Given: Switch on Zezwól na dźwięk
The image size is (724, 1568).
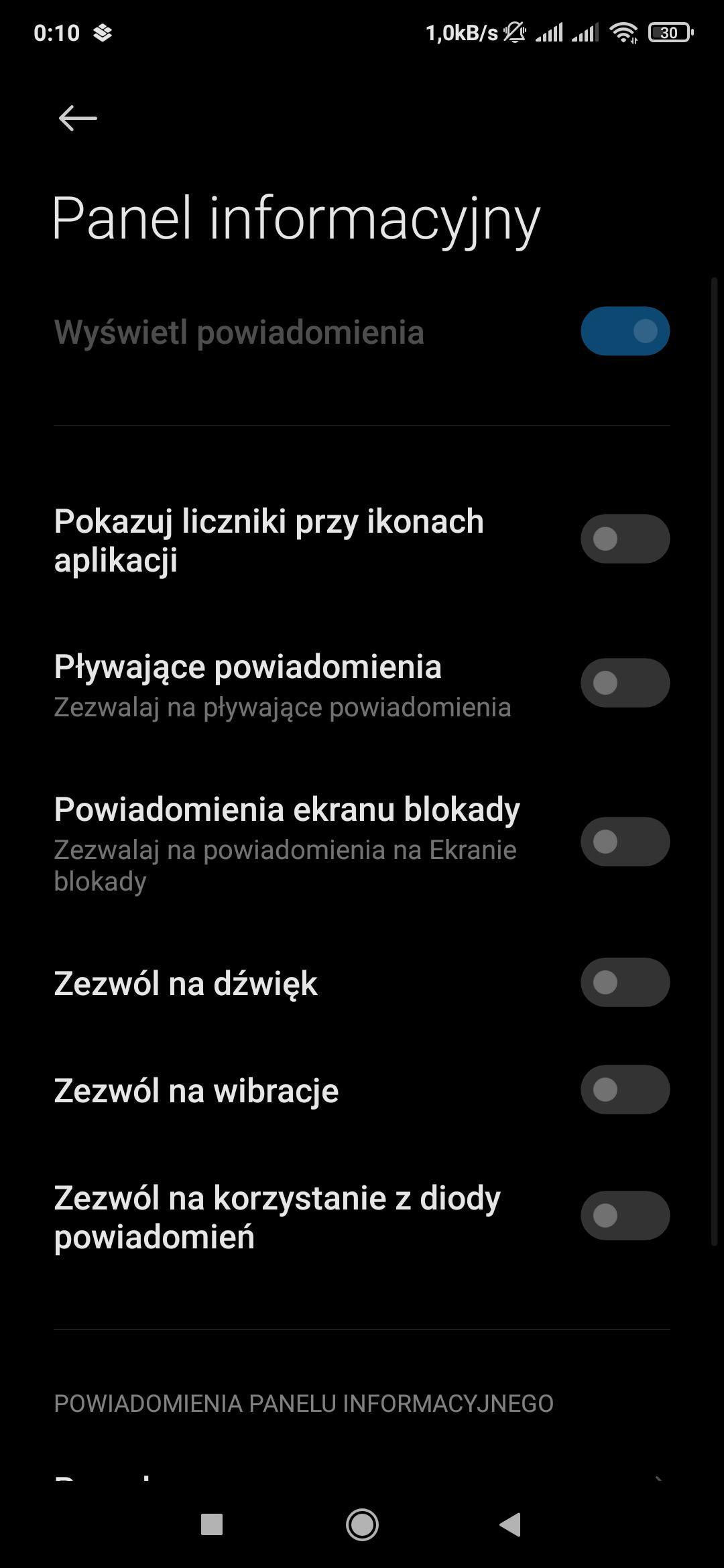Looking at the screenshot, I should coord(625,982).
